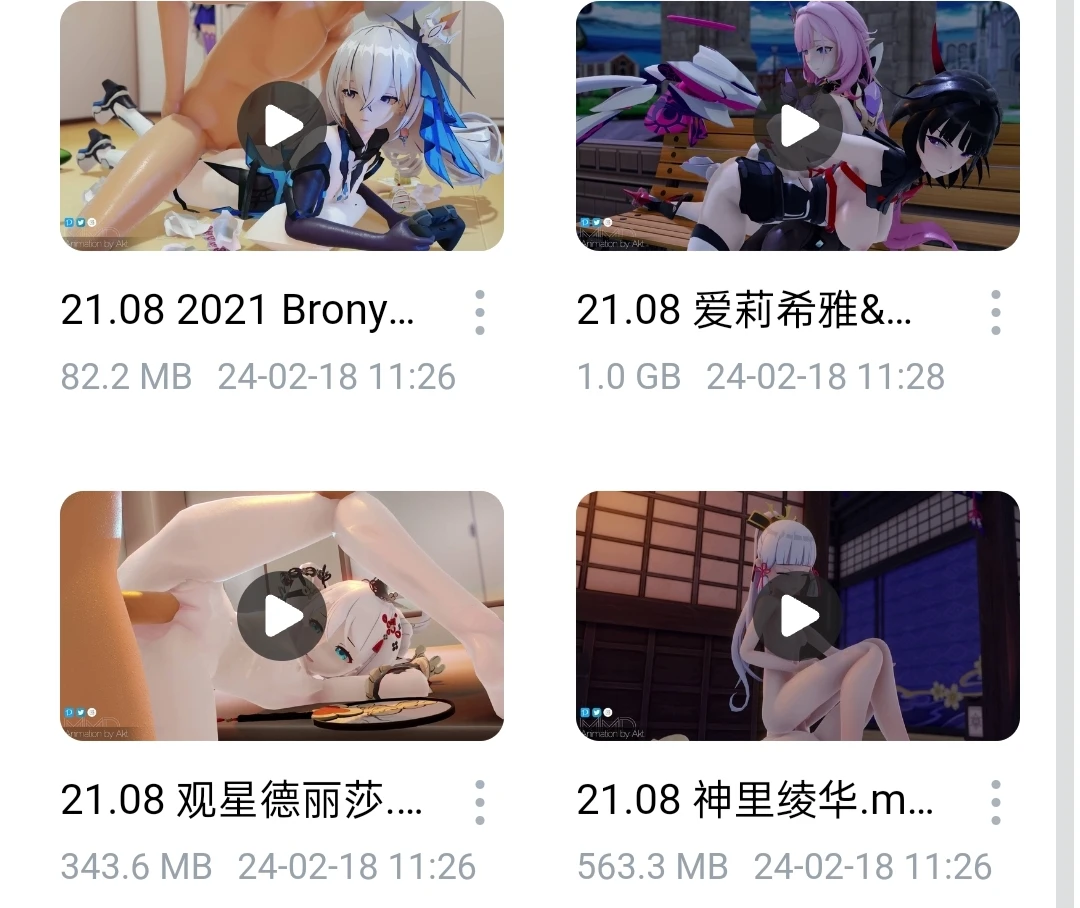Open the three-dot menu for the 343.6 MB file

pyautogui.click(x=480, y=802)
